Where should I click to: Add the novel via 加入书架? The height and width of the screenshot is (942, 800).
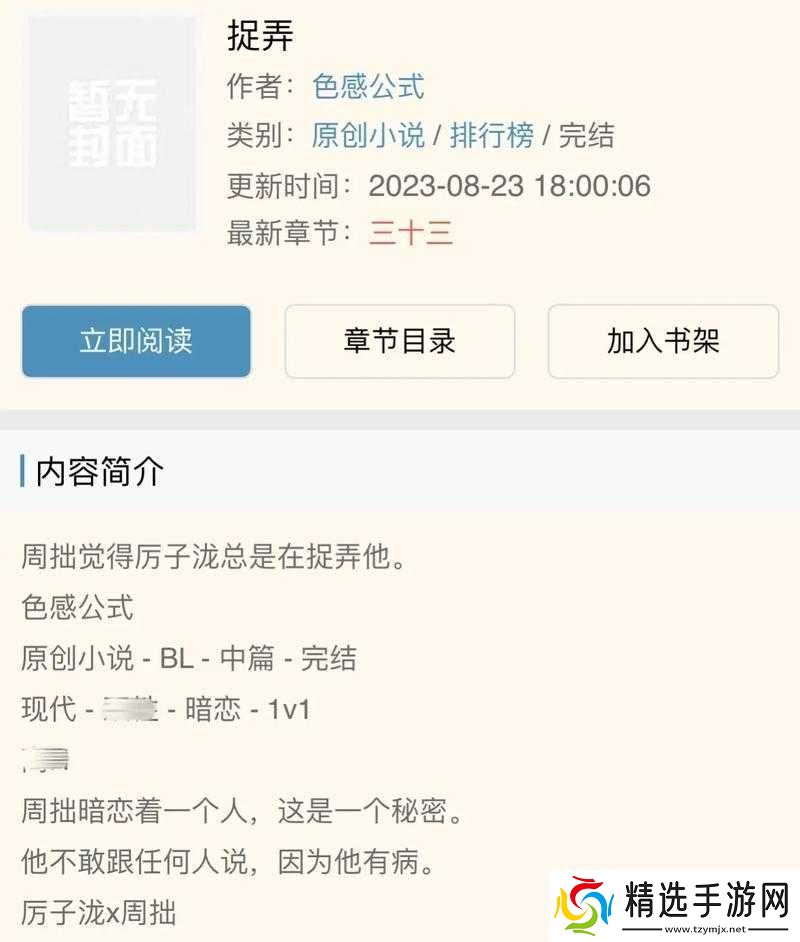click(663, 341)
